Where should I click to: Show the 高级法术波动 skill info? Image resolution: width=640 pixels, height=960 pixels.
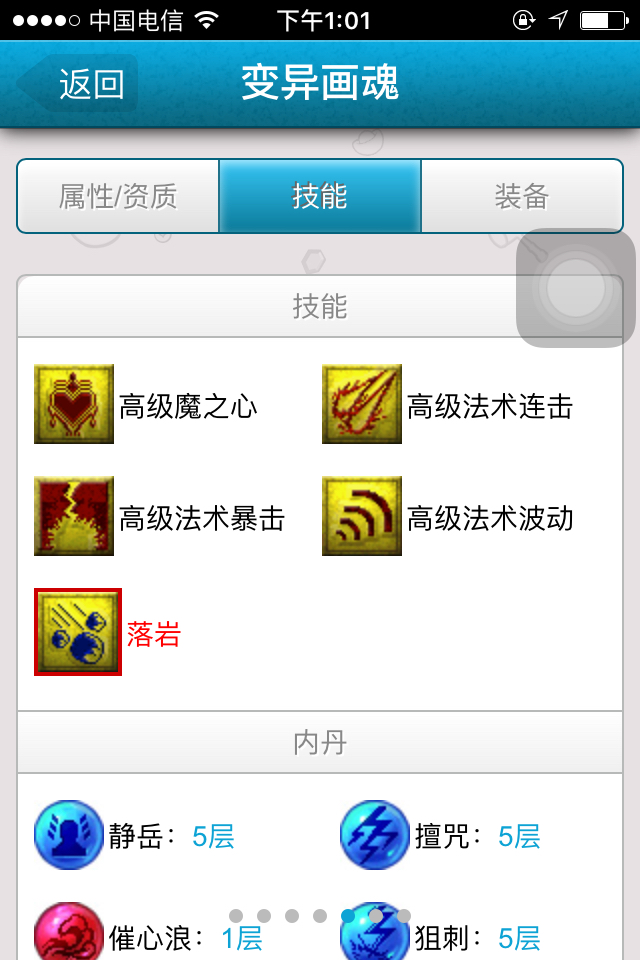tap(362, 516)
